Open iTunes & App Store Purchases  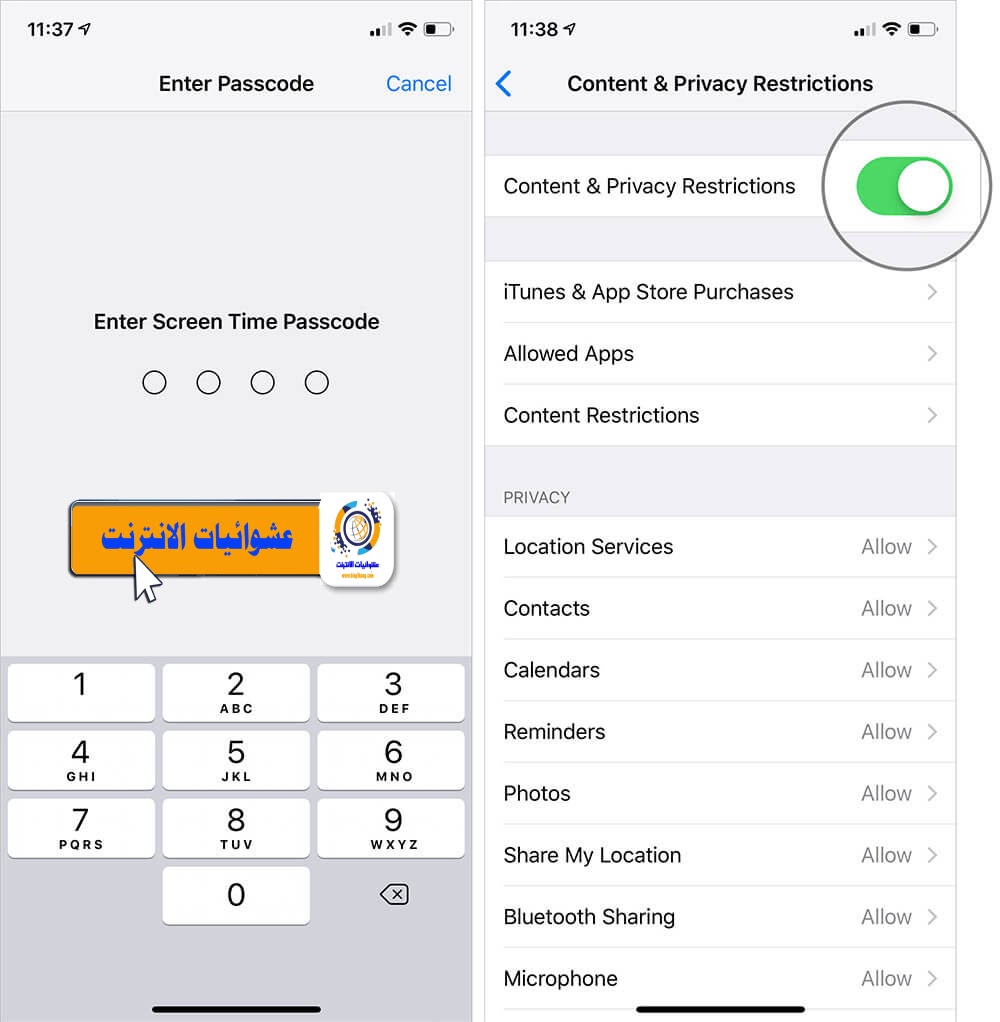[720, 292]
